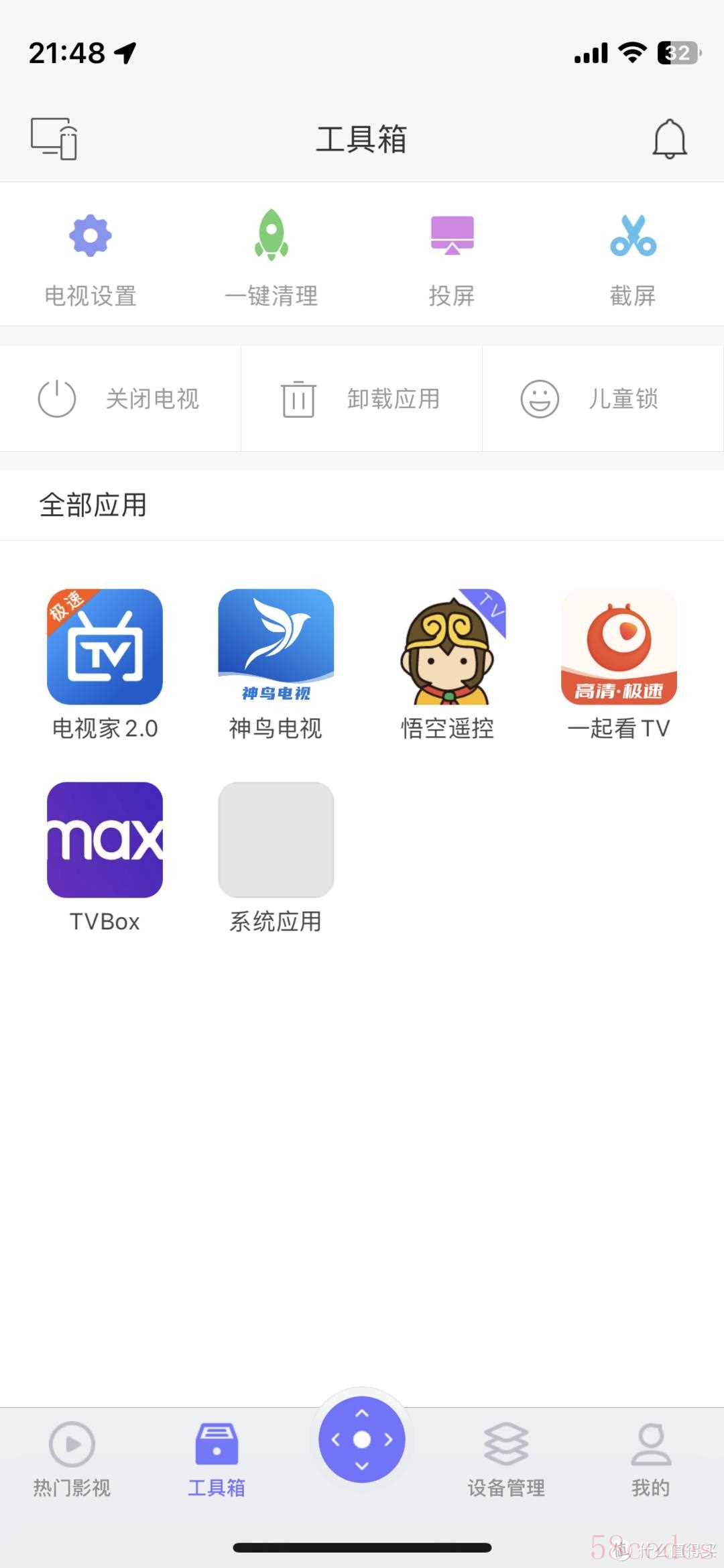Open the 悟空遥控 app
This screenshot has width=724, height=1568.
point(447,647)
